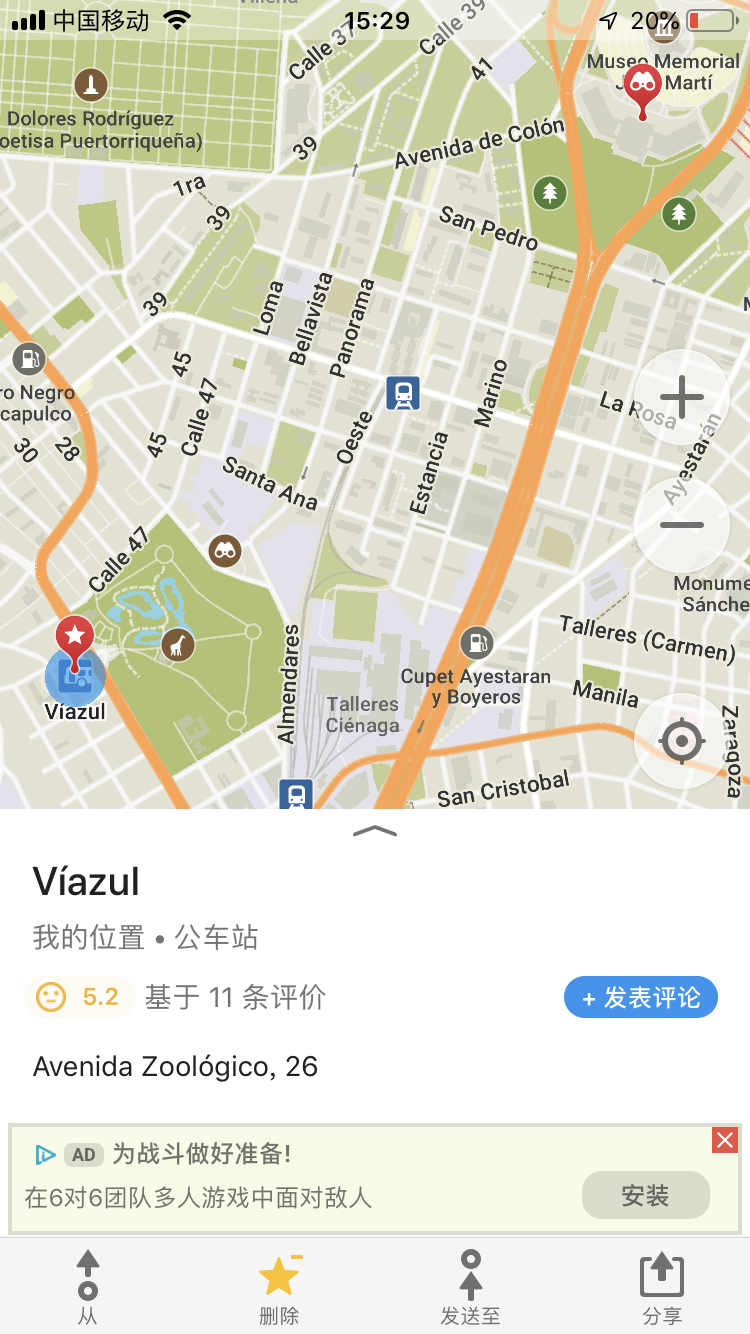Tap the zoo giraffe marker

(178, 645)
